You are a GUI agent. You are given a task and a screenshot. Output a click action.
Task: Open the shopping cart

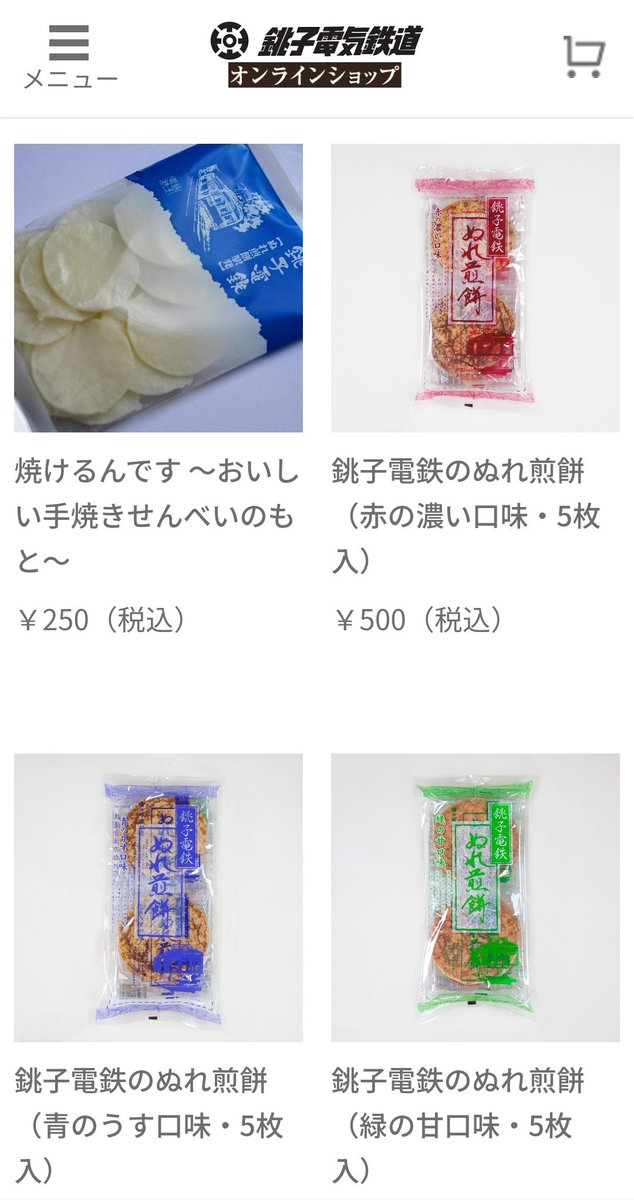(x=583, y=57)
